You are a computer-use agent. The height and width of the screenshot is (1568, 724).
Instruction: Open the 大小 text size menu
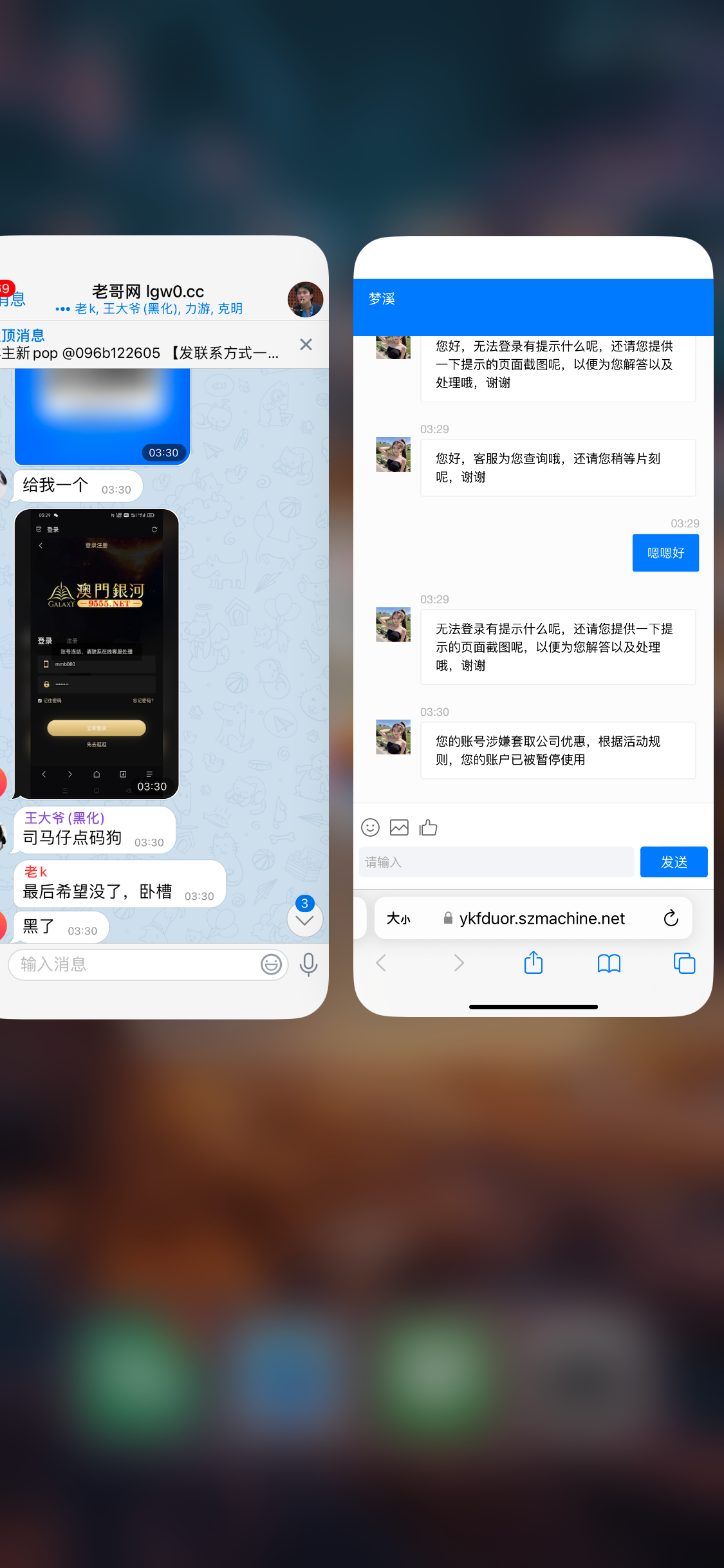[398, 919]
